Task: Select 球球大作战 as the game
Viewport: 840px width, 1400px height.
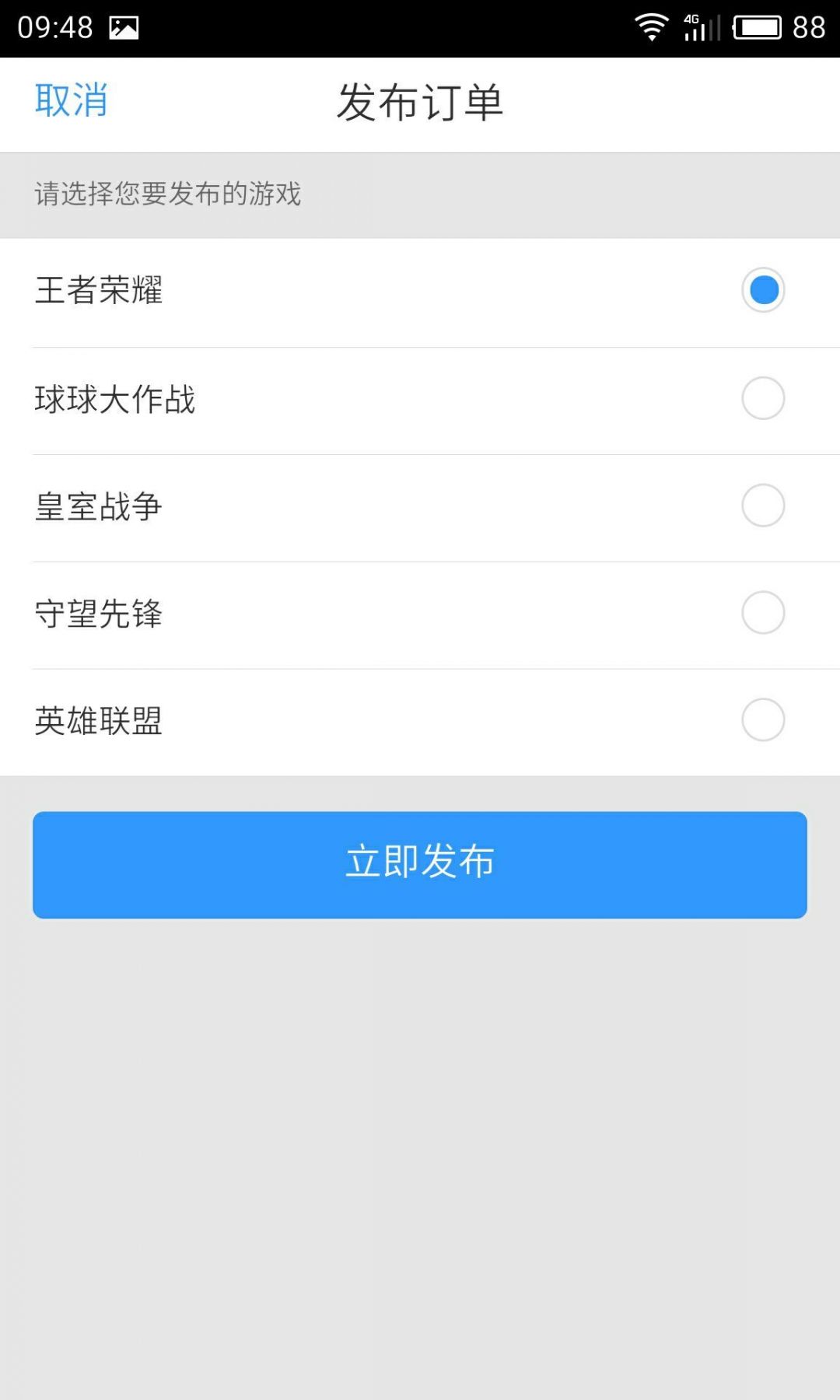Action: [x=763, y=398]
